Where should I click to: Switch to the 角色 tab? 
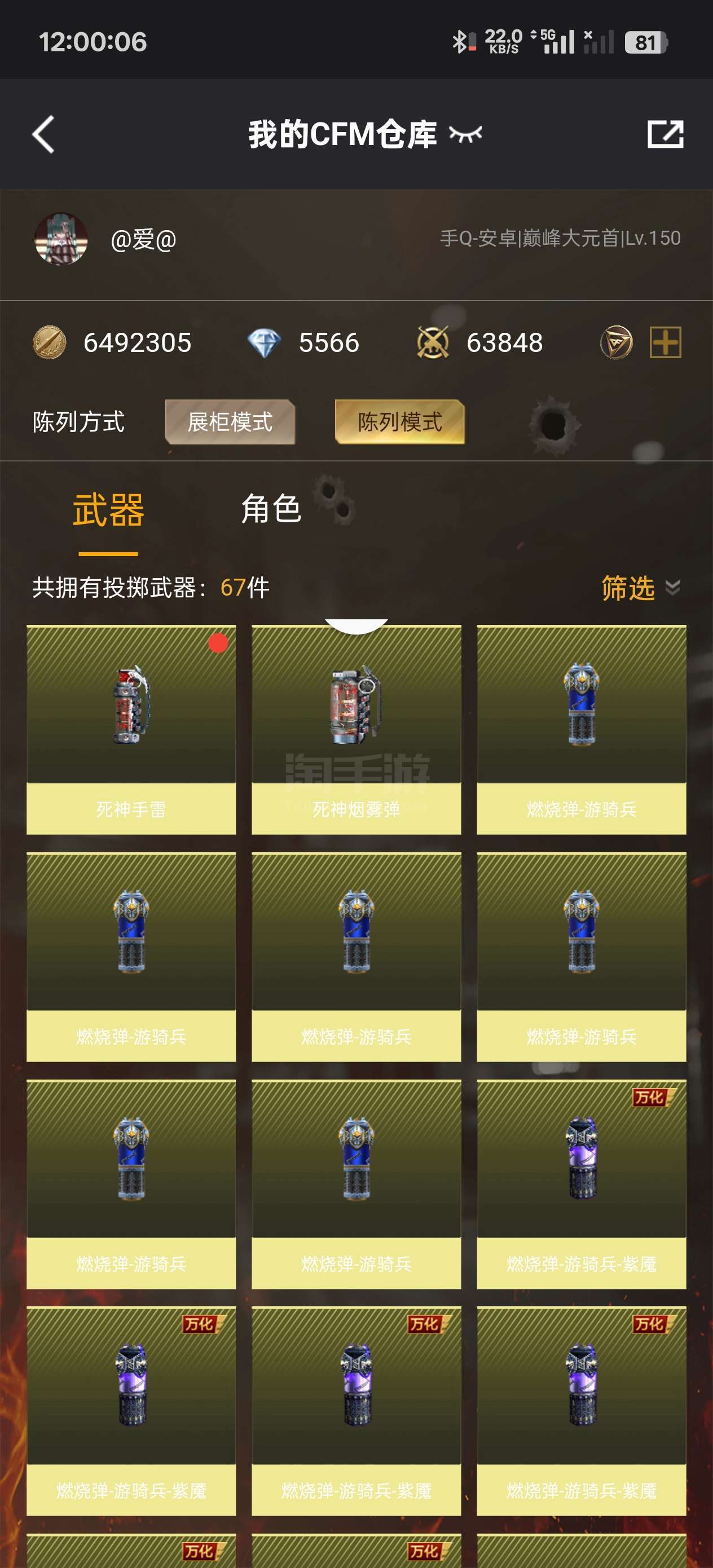[271, 509]
